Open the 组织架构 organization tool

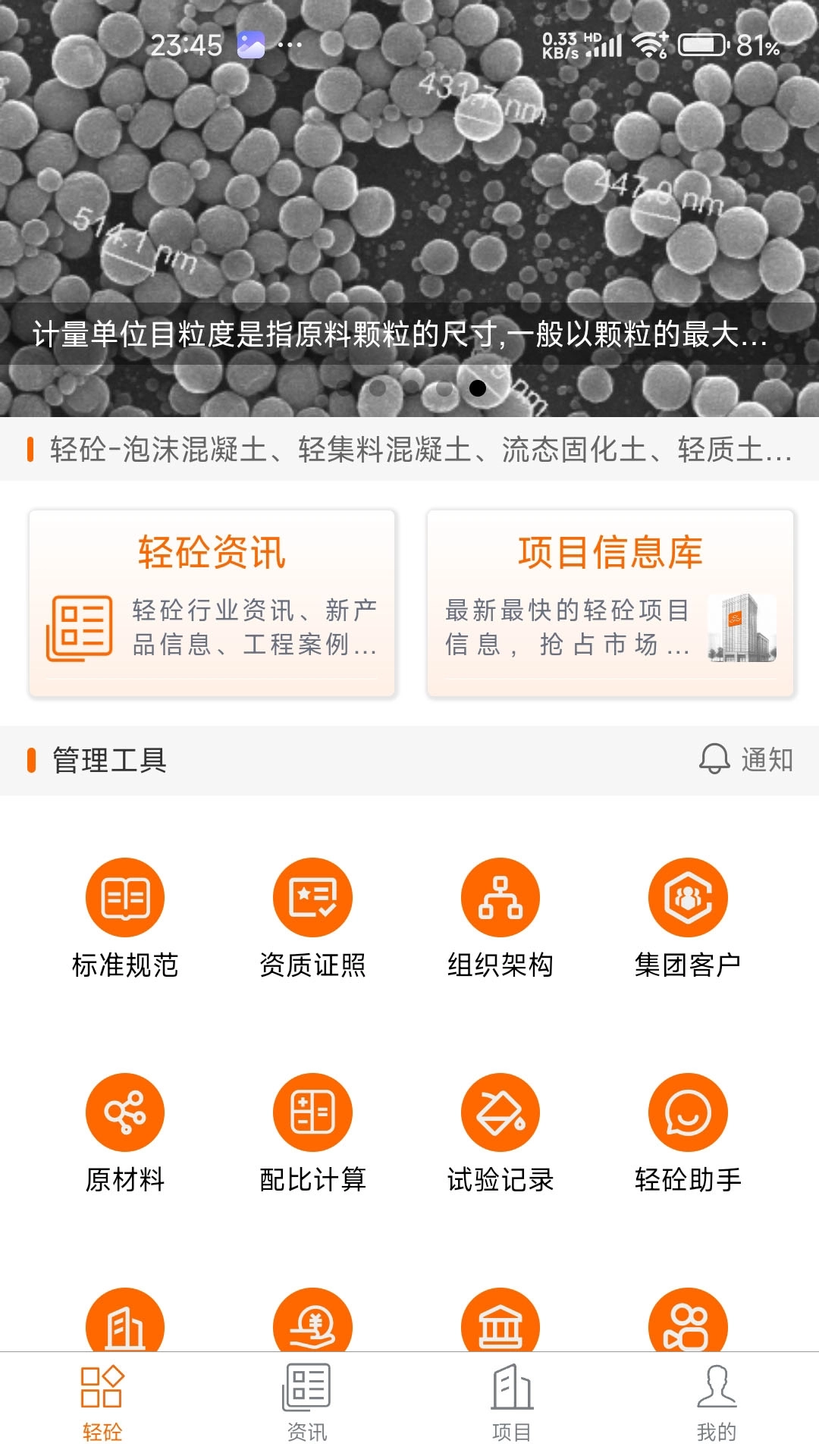click(499, 918)
